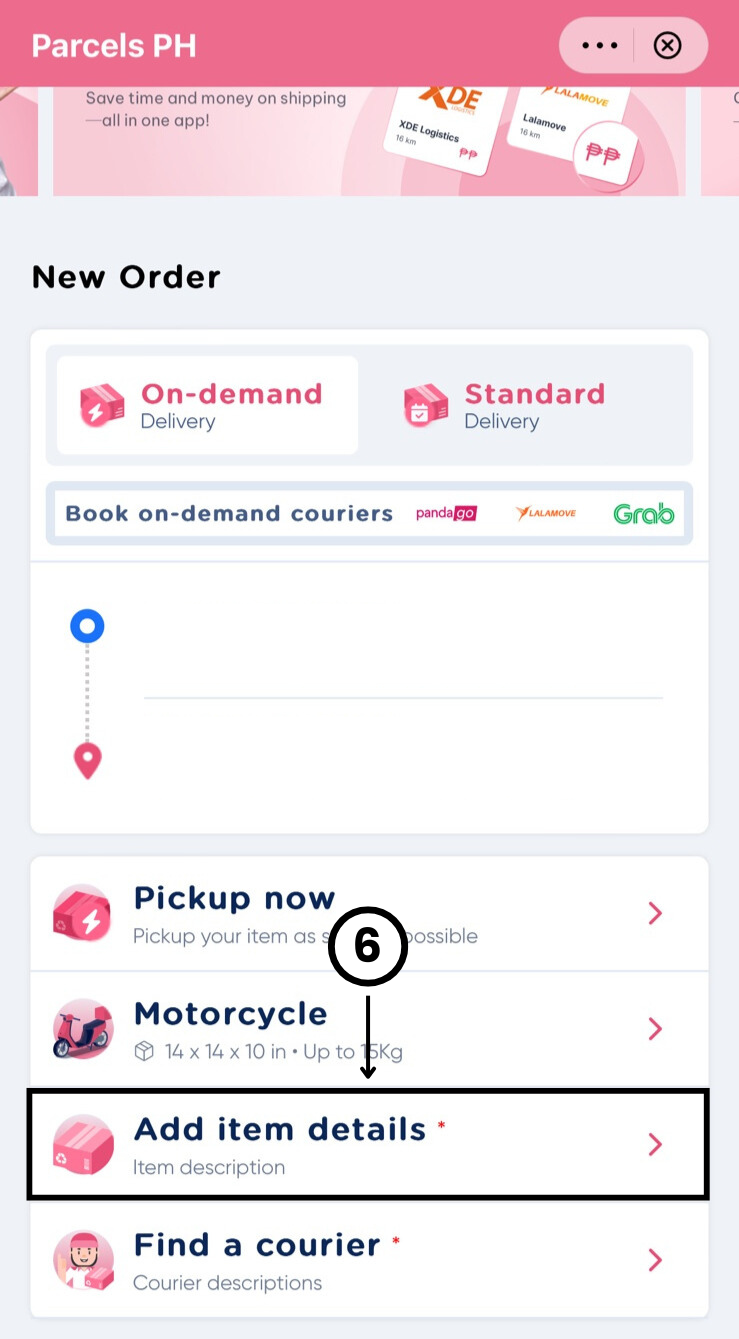
Task: Tap the Book on-demand couriers banner
Action: click(x=369, y=514)
